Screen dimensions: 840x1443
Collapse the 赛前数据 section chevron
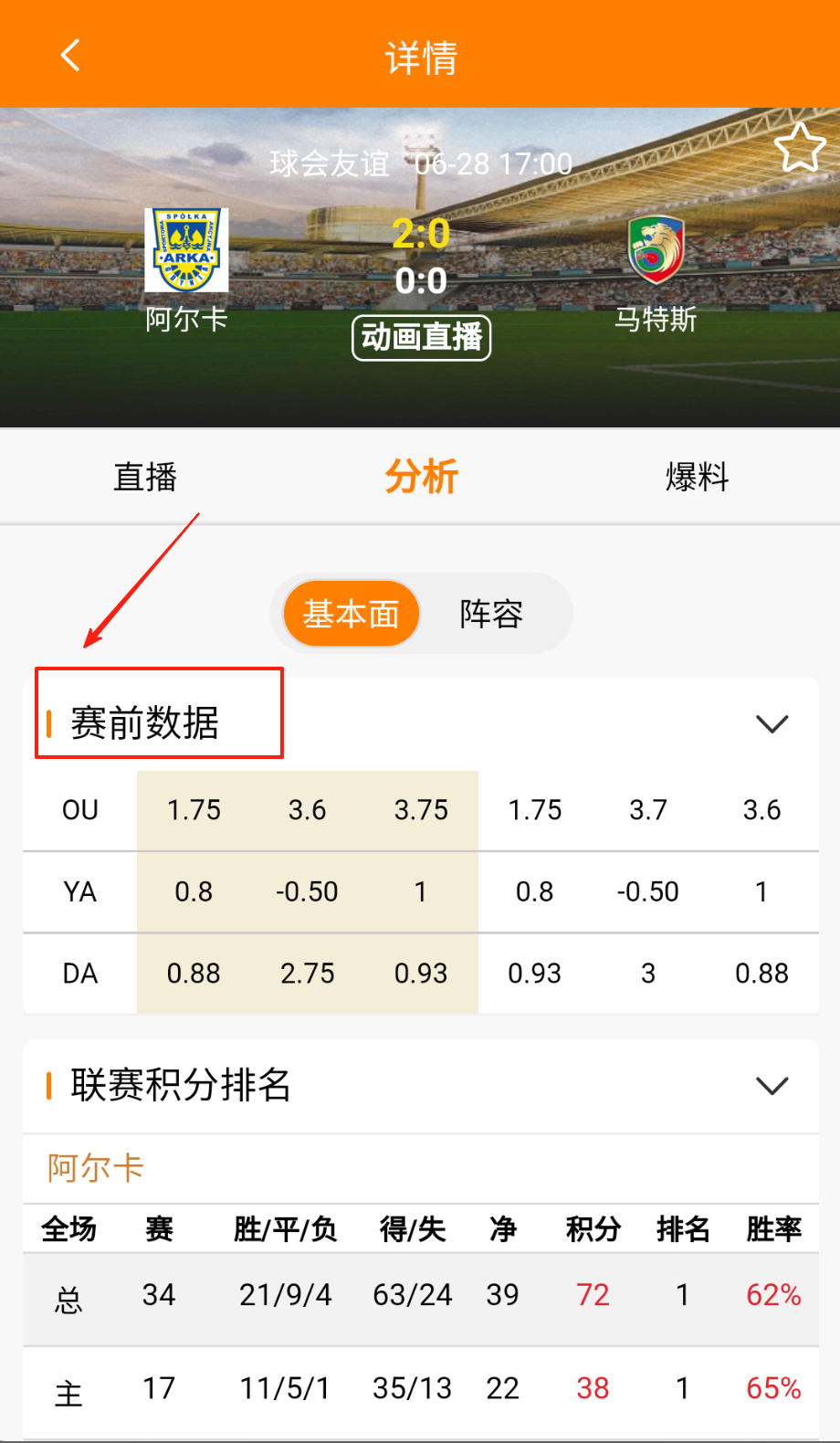(x=772, y=724)
